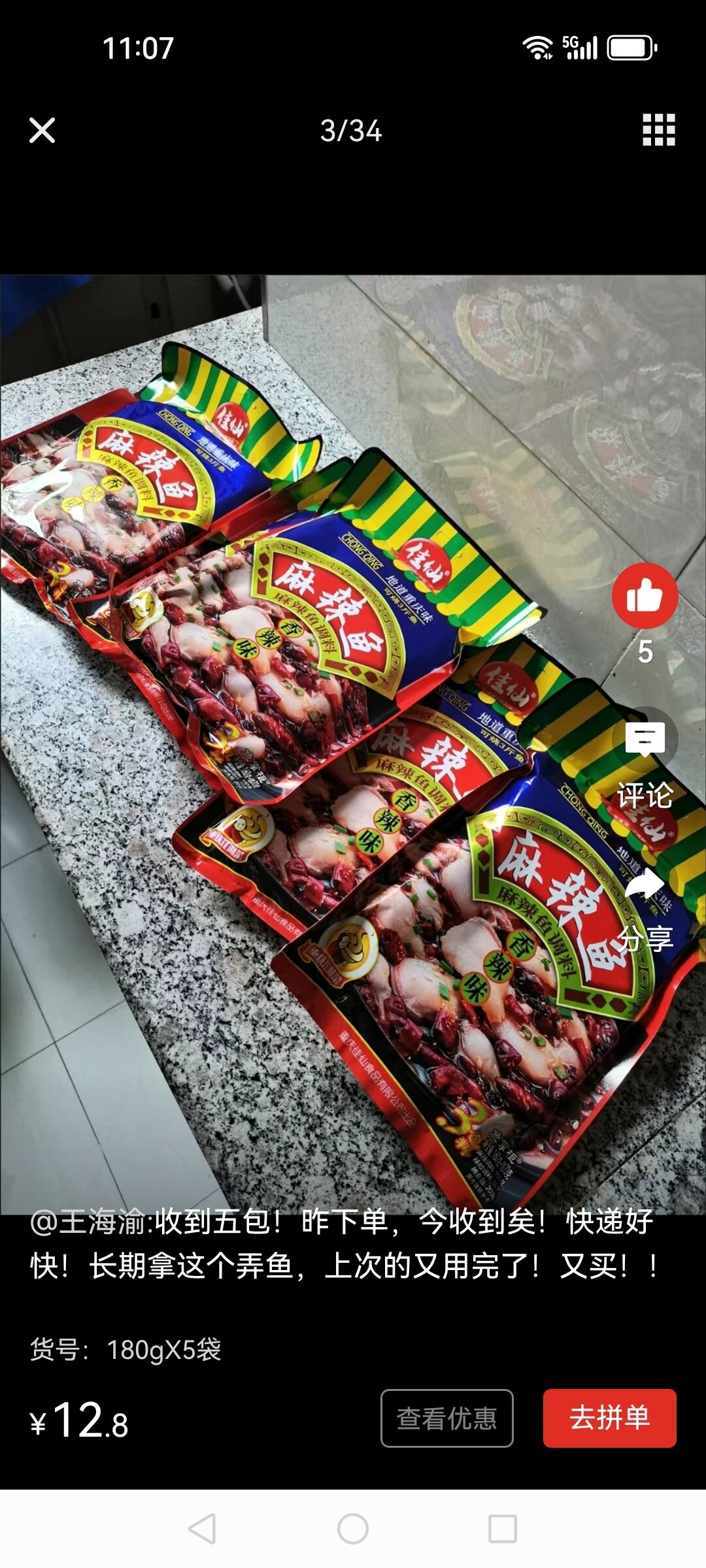Viewport: 706px width, 1568px height.
Task: Open the grid view of all photos
Action: (x=658, y=130)
